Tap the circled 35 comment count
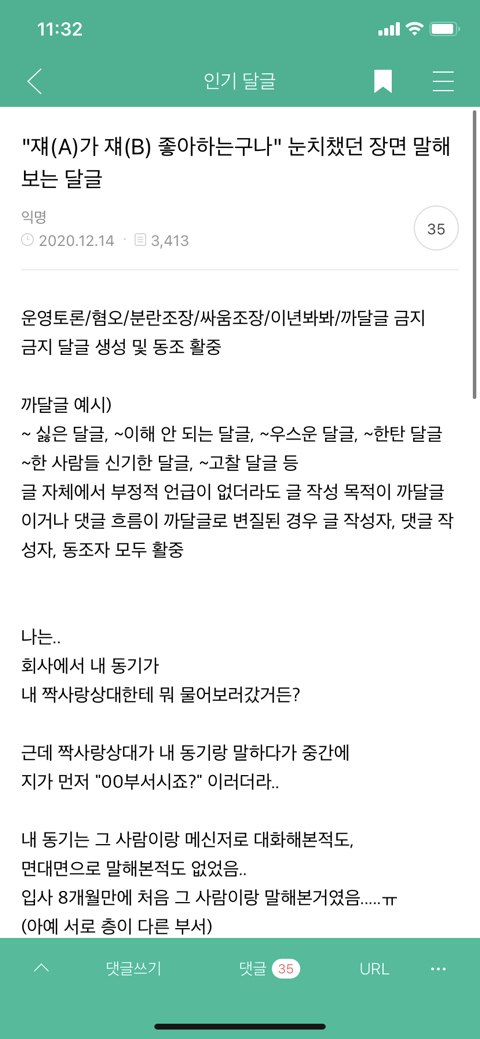Image resolution: width=480 pixels, height=1039 pixels. point(436,230)
